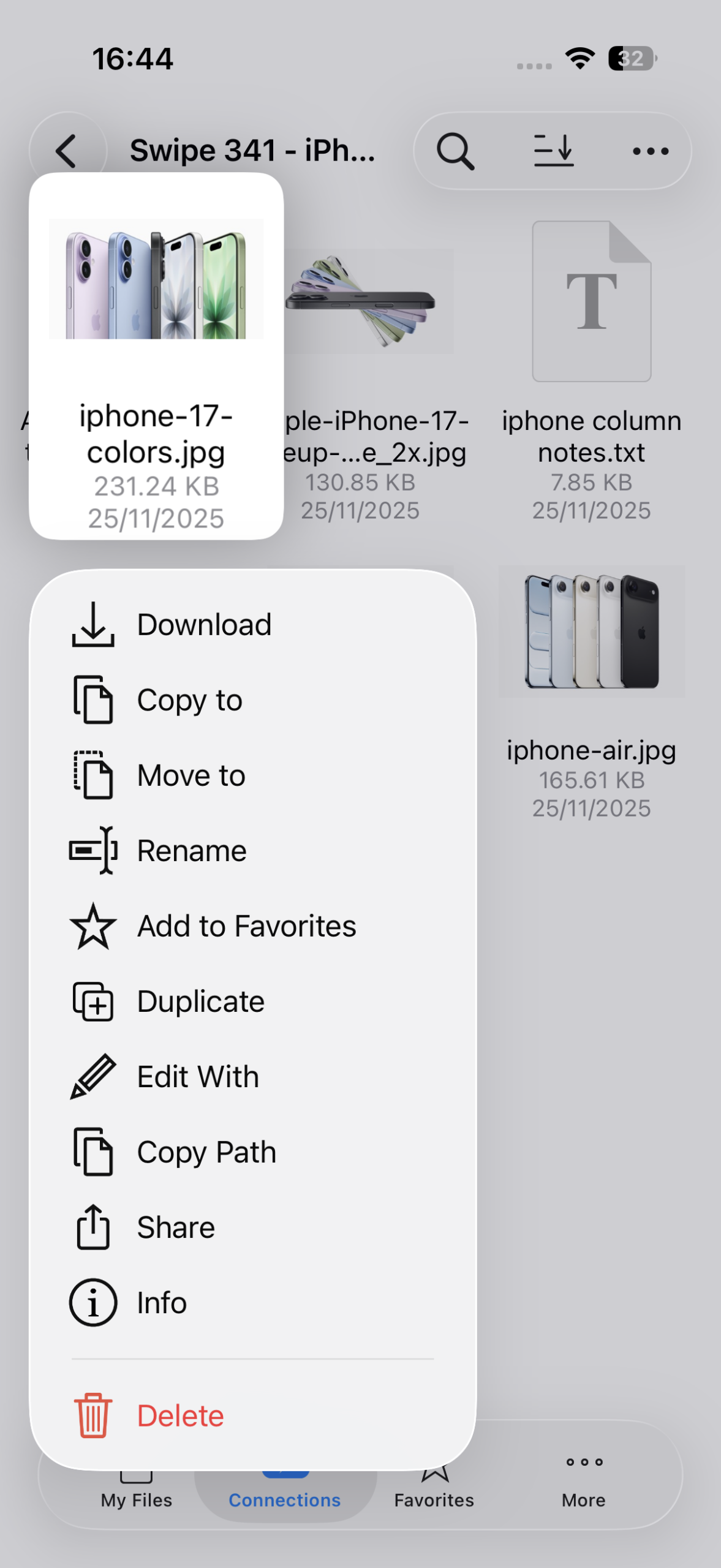Viewport: 721px width, 1568px height.
Task: Open the iphone-air.jpg thumbnail
Action: pyautogui.click(x=591, y=632)
